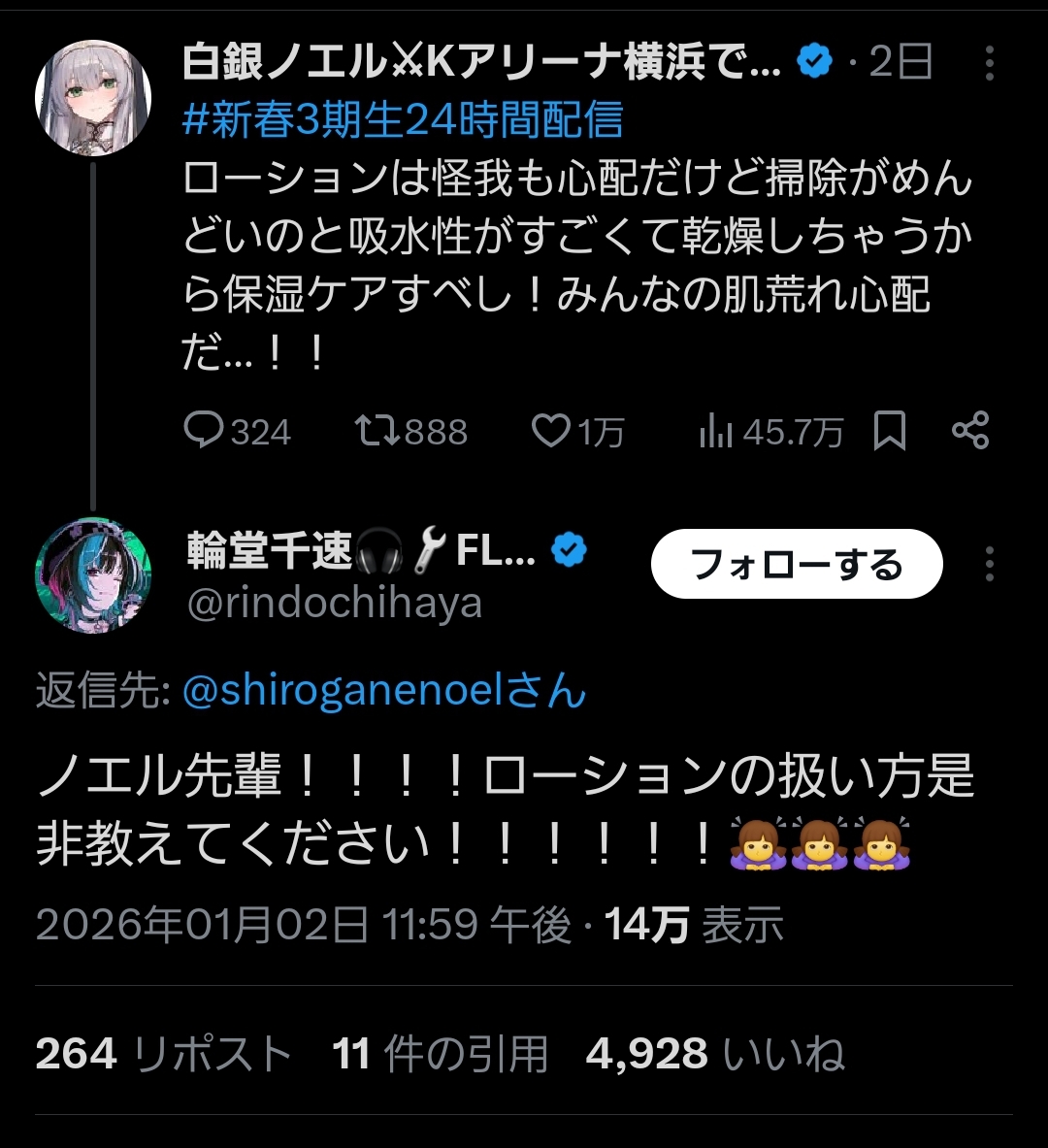Viewport: 1048px width, 1148px height.
Task: Open 輪堂千速's profile avatar
Action: tap(93, 575)
